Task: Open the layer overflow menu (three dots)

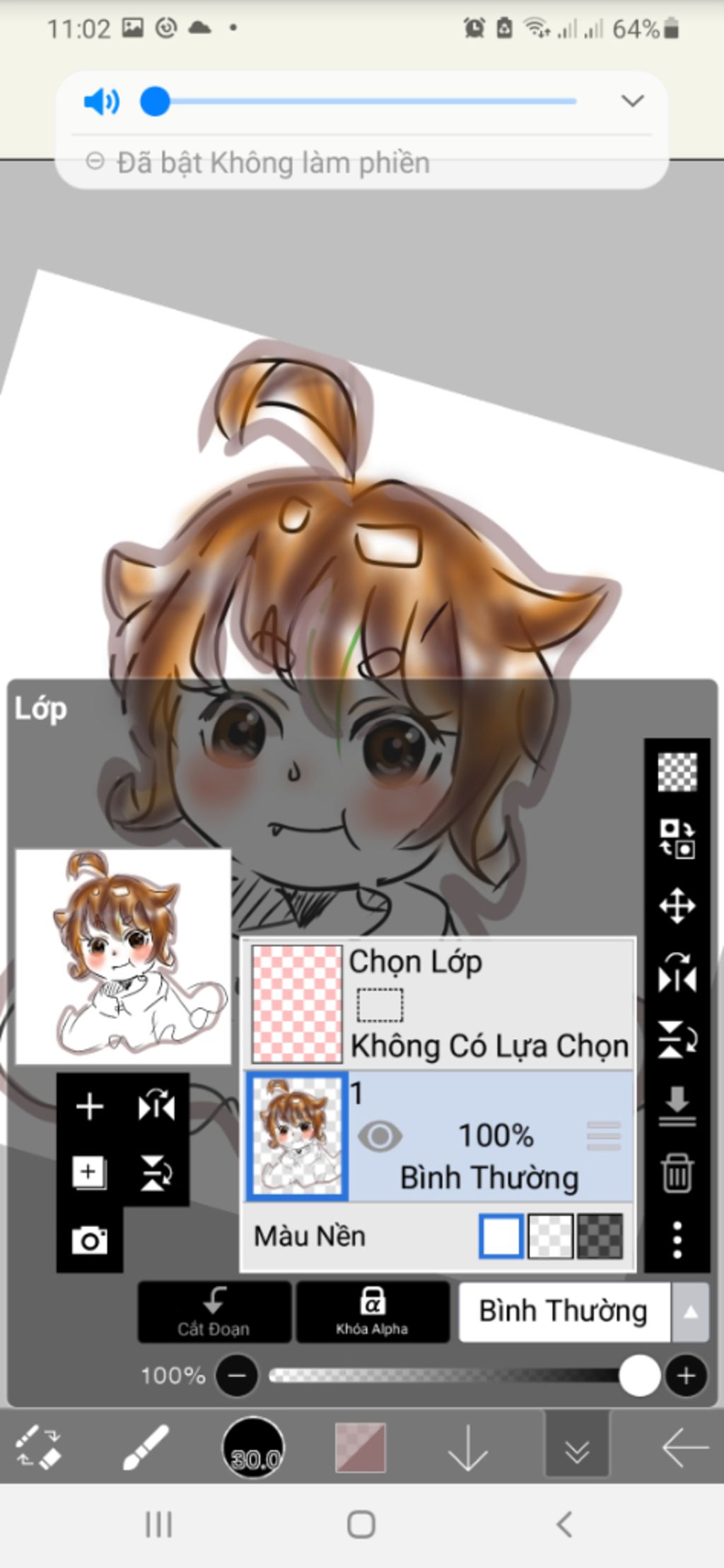Action: tap(677, 1239)
